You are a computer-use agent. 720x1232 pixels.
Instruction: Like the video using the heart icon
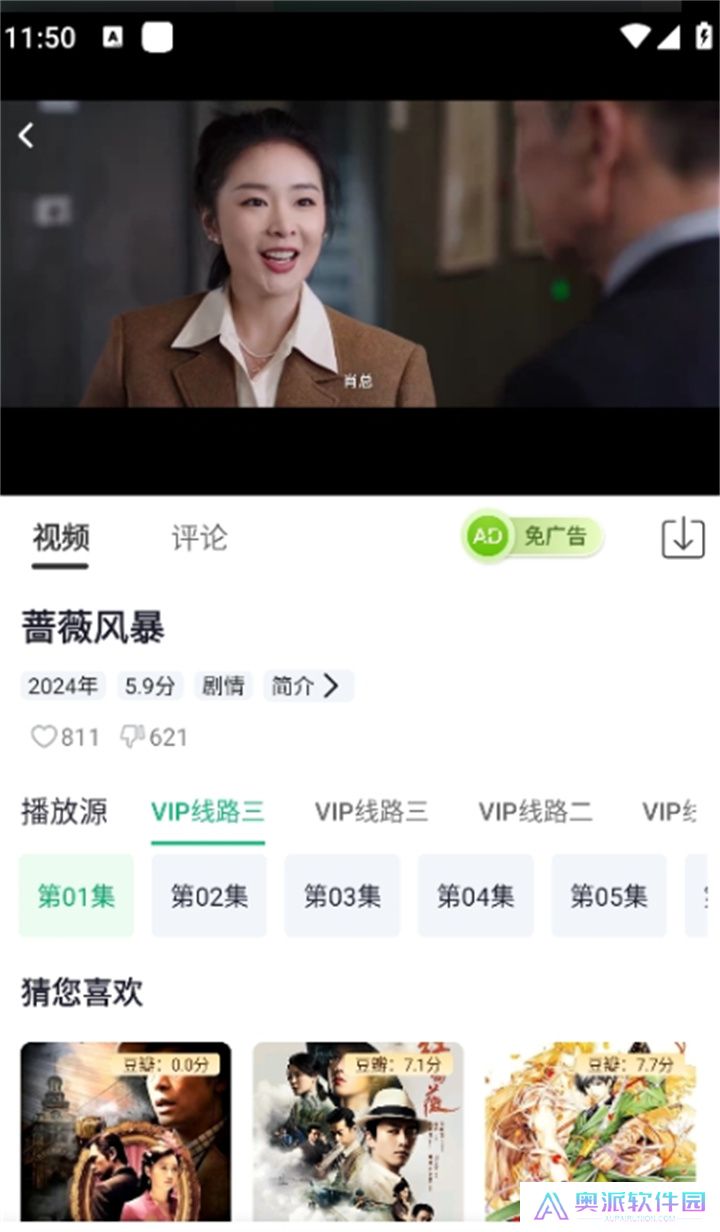(44, 737)
